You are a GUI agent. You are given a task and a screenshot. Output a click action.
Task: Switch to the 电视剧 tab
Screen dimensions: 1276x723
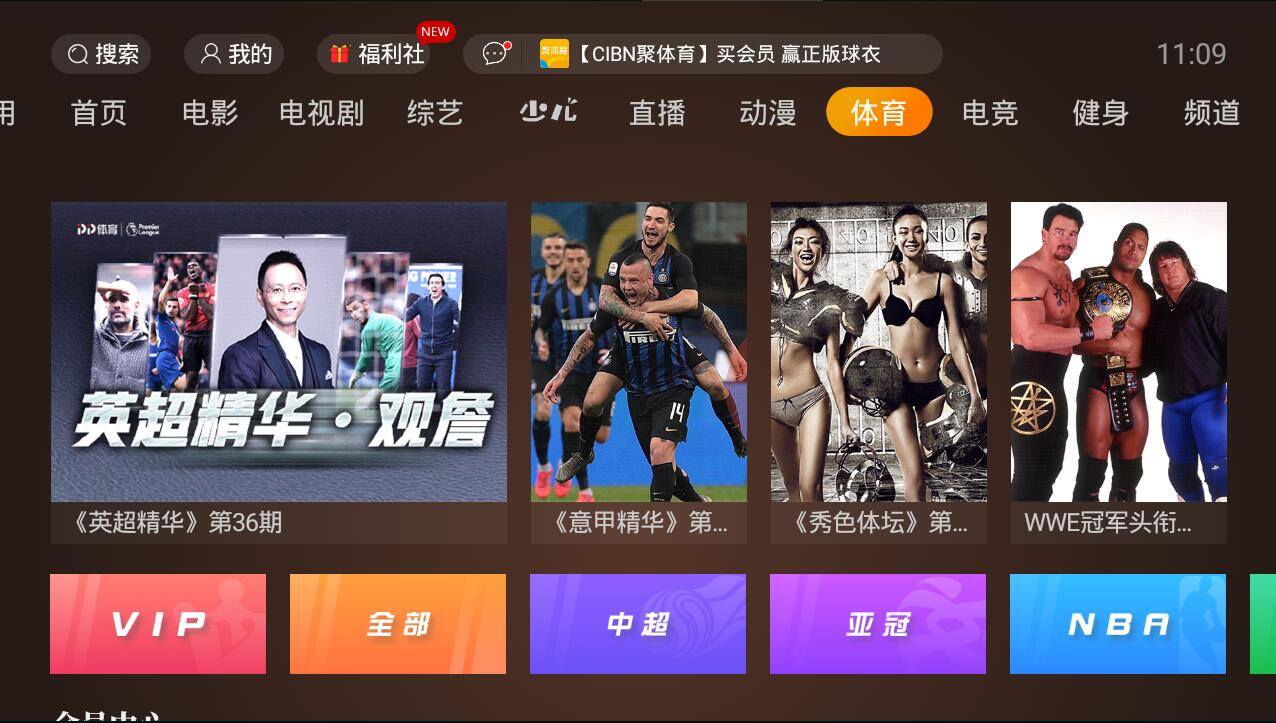[321, 112]
